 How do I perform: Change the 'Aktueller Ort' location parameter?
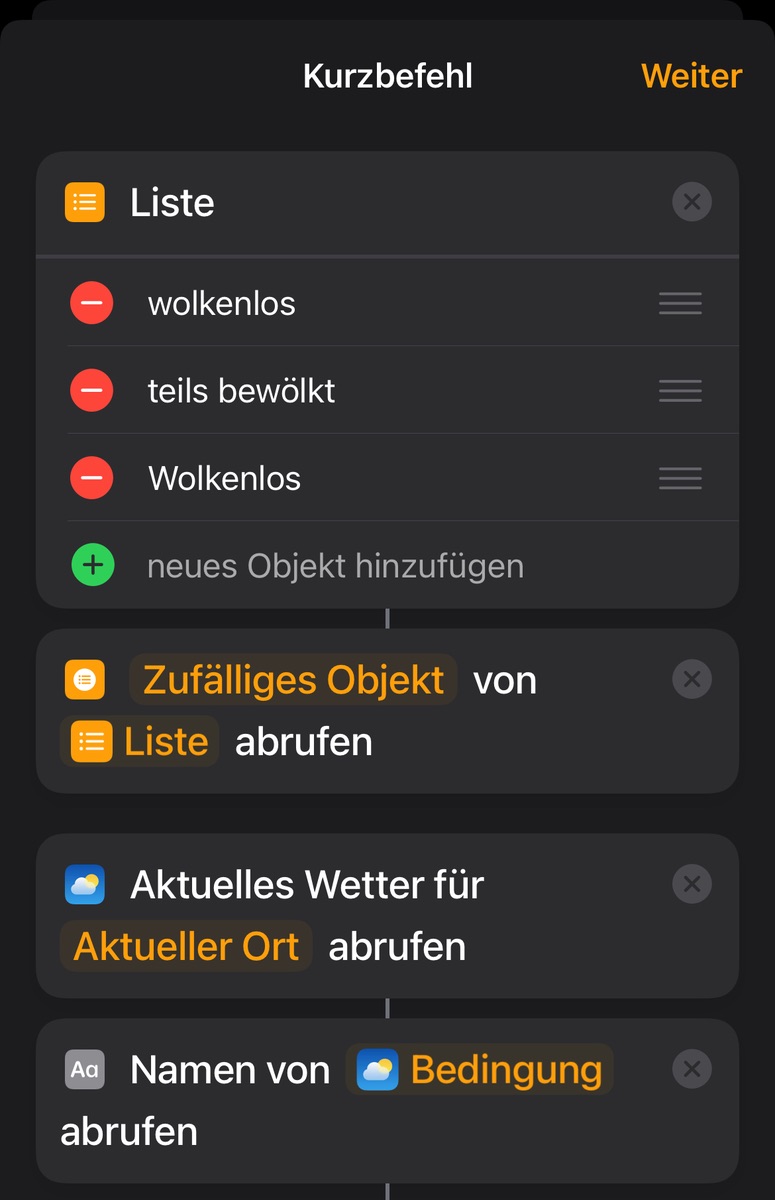[186, 947]
